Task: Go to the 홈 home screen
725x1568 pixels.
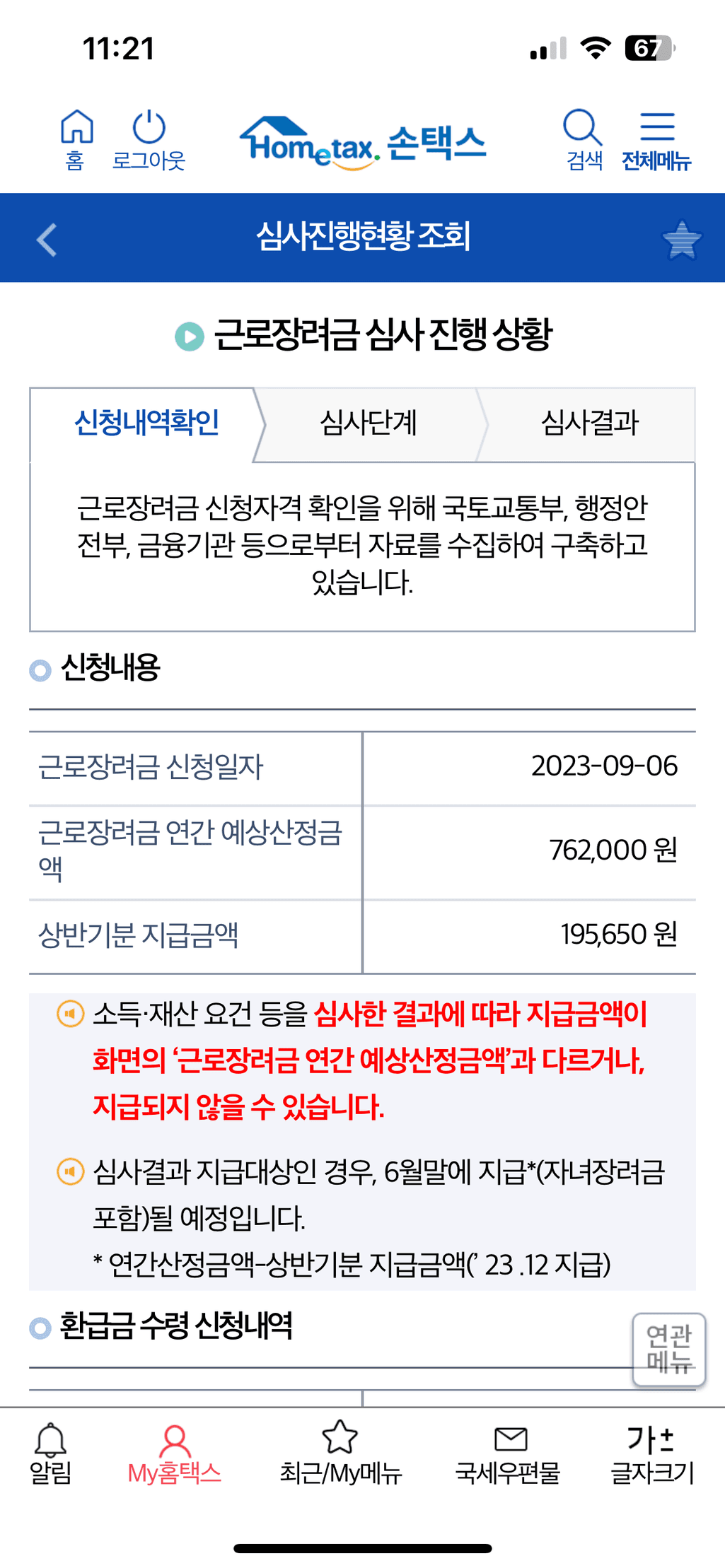Action: click(76, 140)
